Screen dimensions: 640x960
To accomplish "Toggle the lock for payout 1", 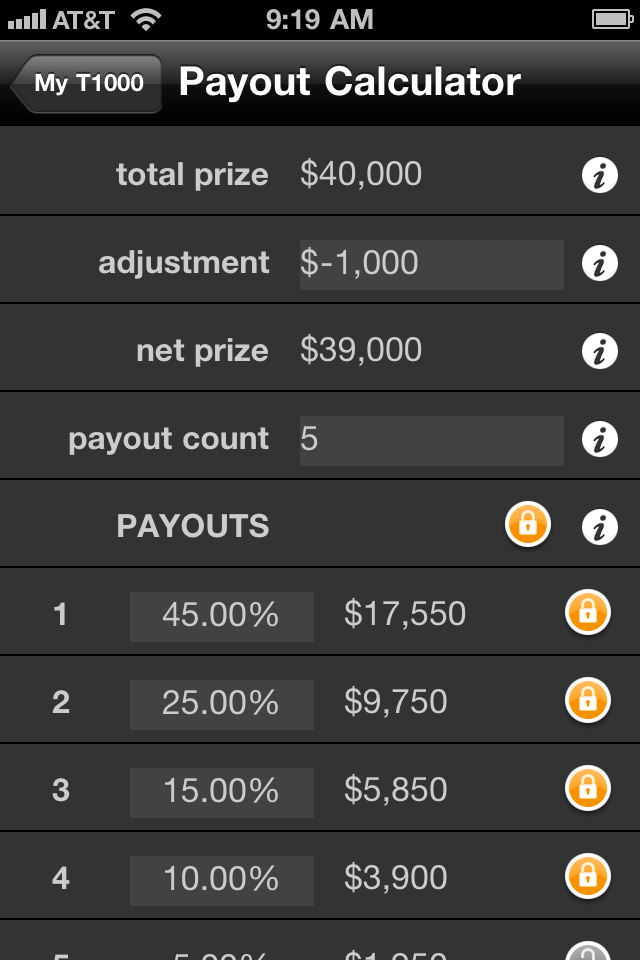I will click(x=588, y=612).
